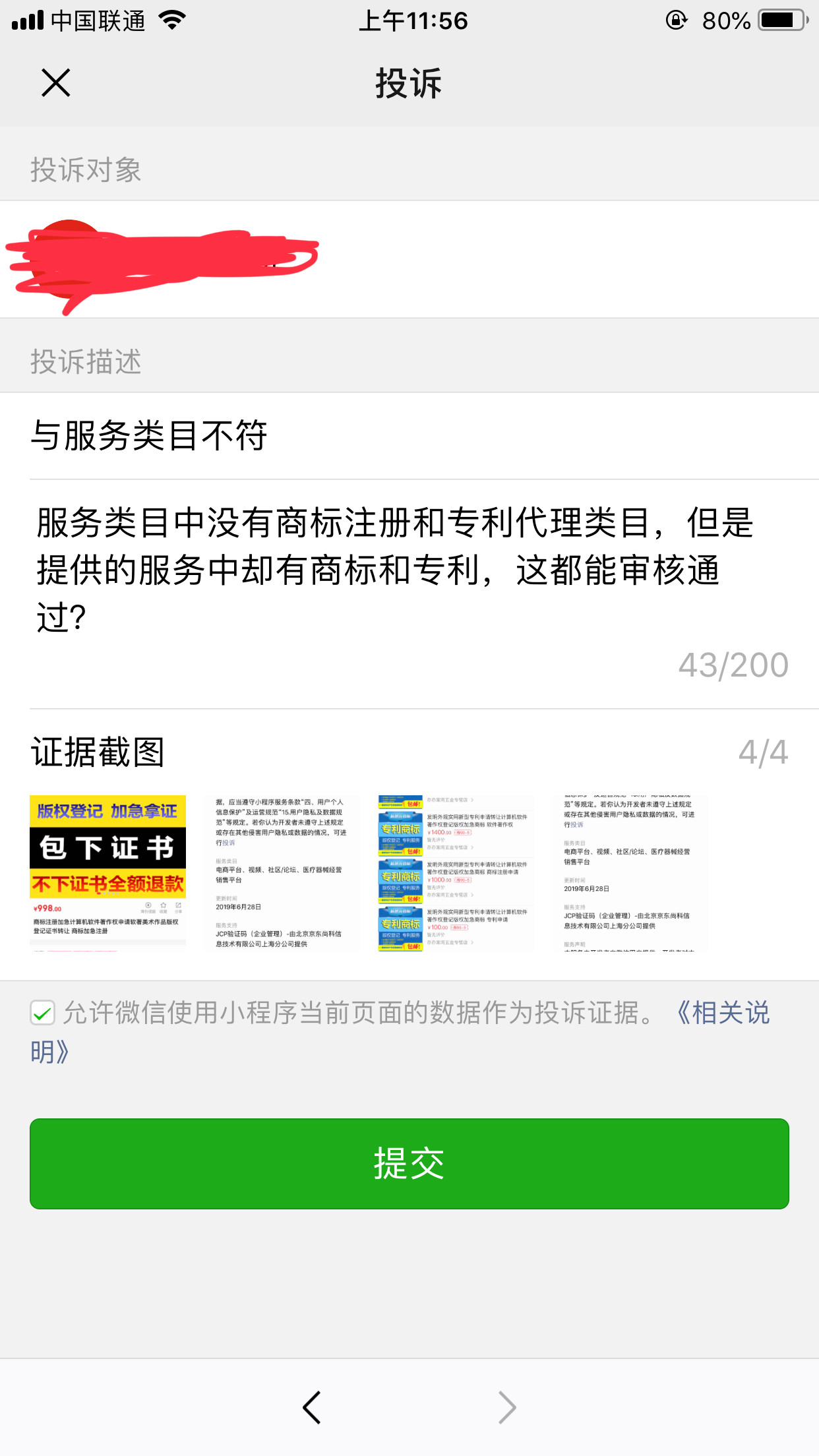Uncheck the 允许微信使用小程序数据 checkbox
Image resolution: width=819 pixels, height=1456 pixels.
tap(43, 1013)
